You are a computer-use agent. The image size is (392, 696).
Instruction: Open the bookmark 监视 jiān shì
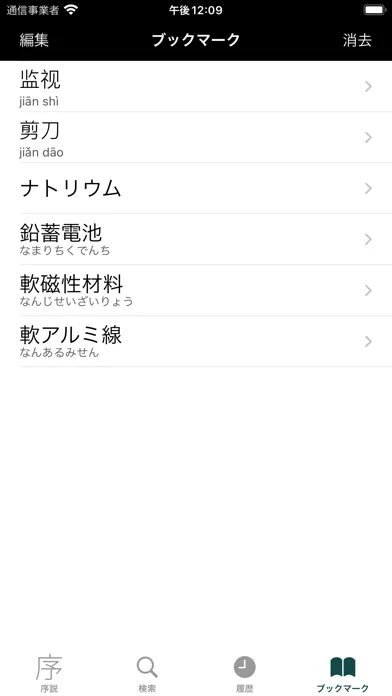click(196, 87)
